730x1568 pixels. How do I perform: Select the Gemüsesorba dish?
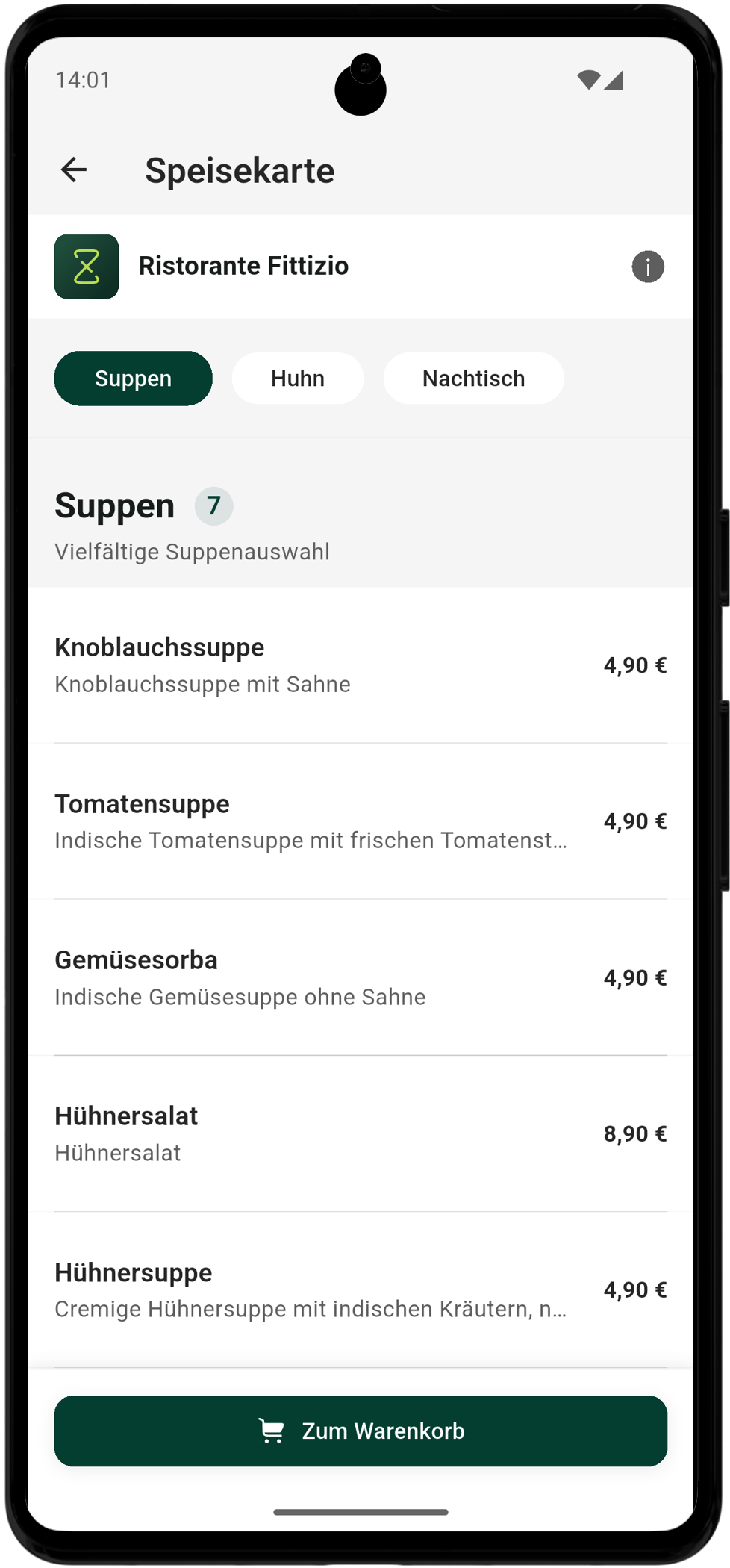(x=361, y=977)
